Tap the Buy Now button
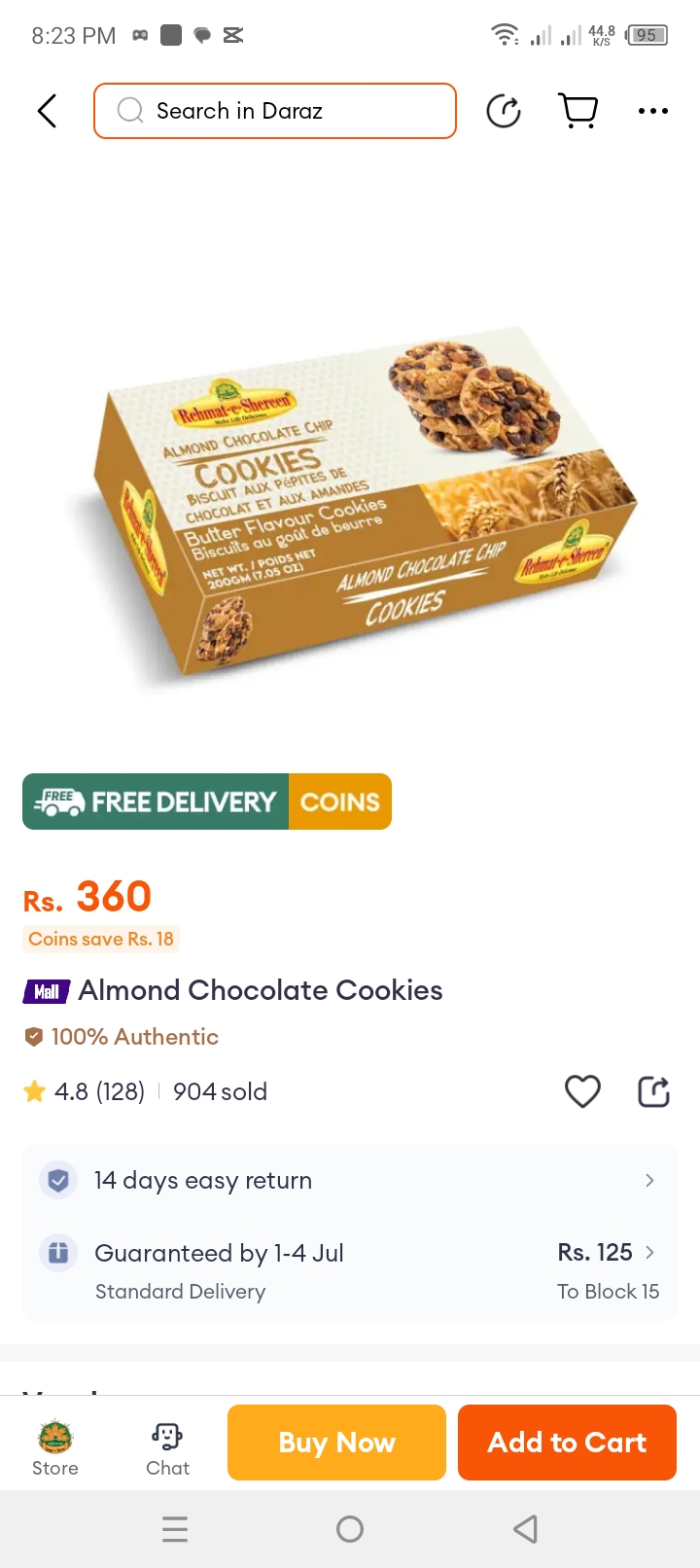Screen dimensions: 700x1568 click(x=336, y=1443)
